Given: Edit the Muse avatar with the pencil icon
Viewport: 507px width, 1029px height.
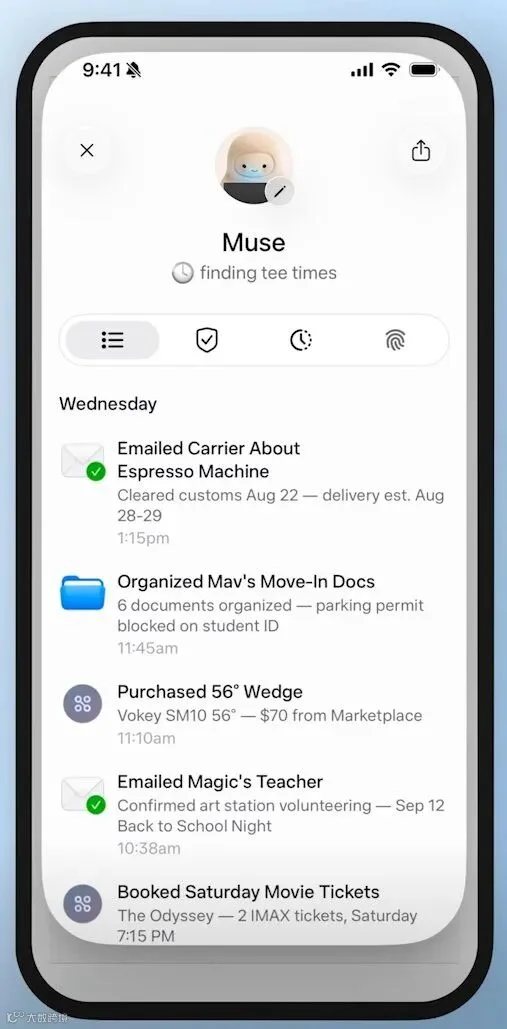Looking at the screenshot, I should click(280, 192).
